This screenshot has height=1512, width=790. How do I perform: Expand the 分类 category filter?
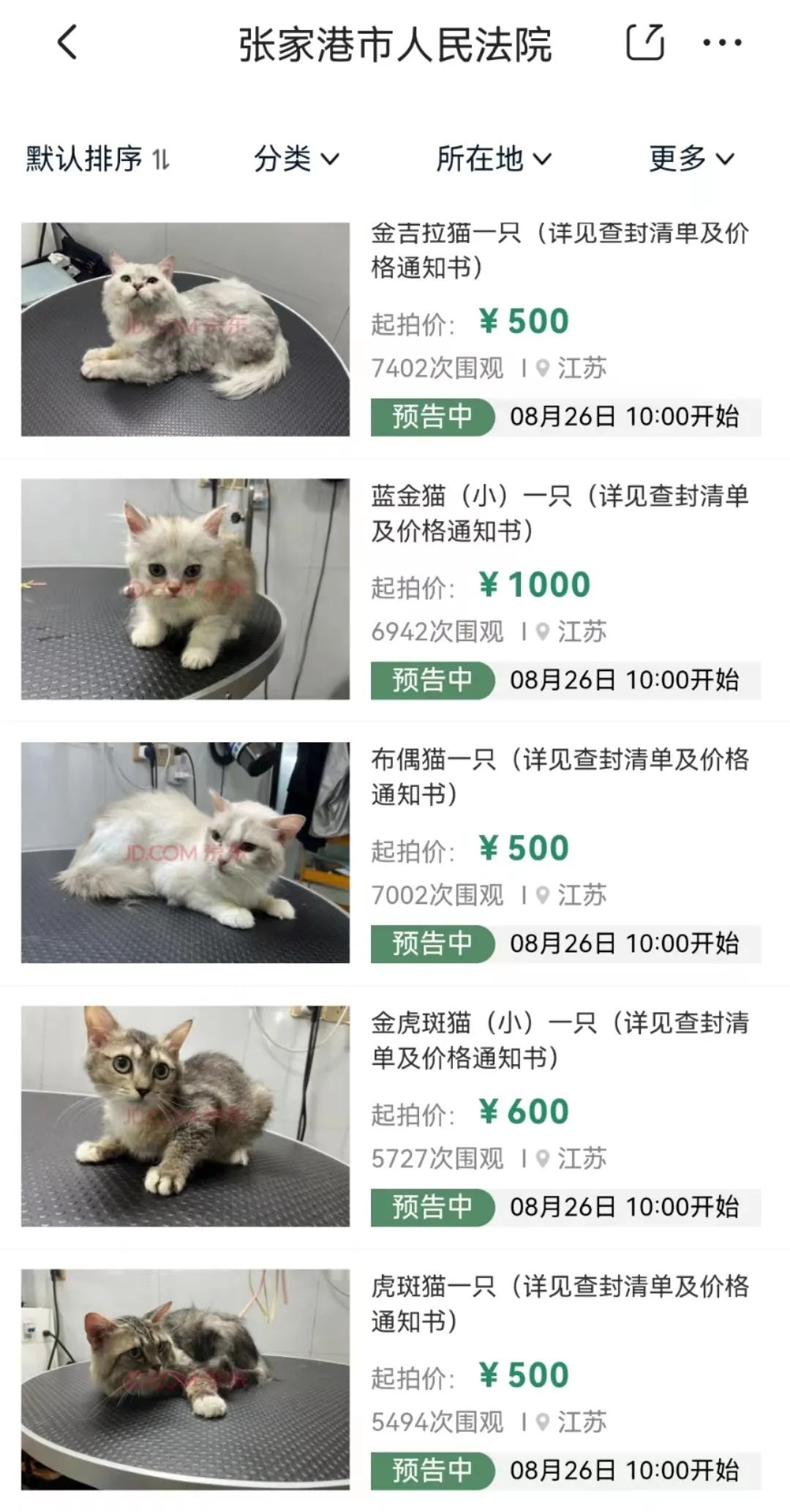point(296,159)
